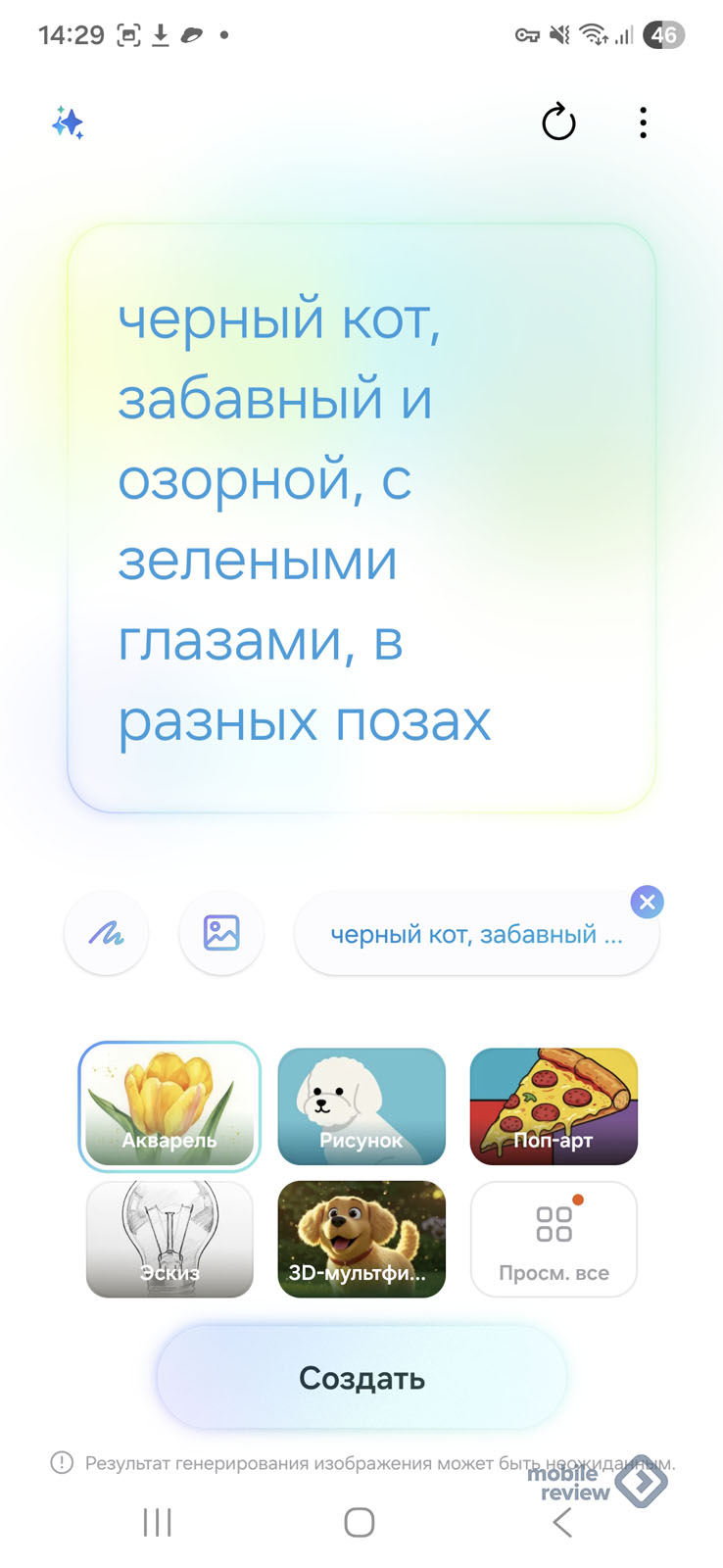Viewport: 723px width, 1568px height.
Task: Choose the Поп-арт style
Action: 554,1106
